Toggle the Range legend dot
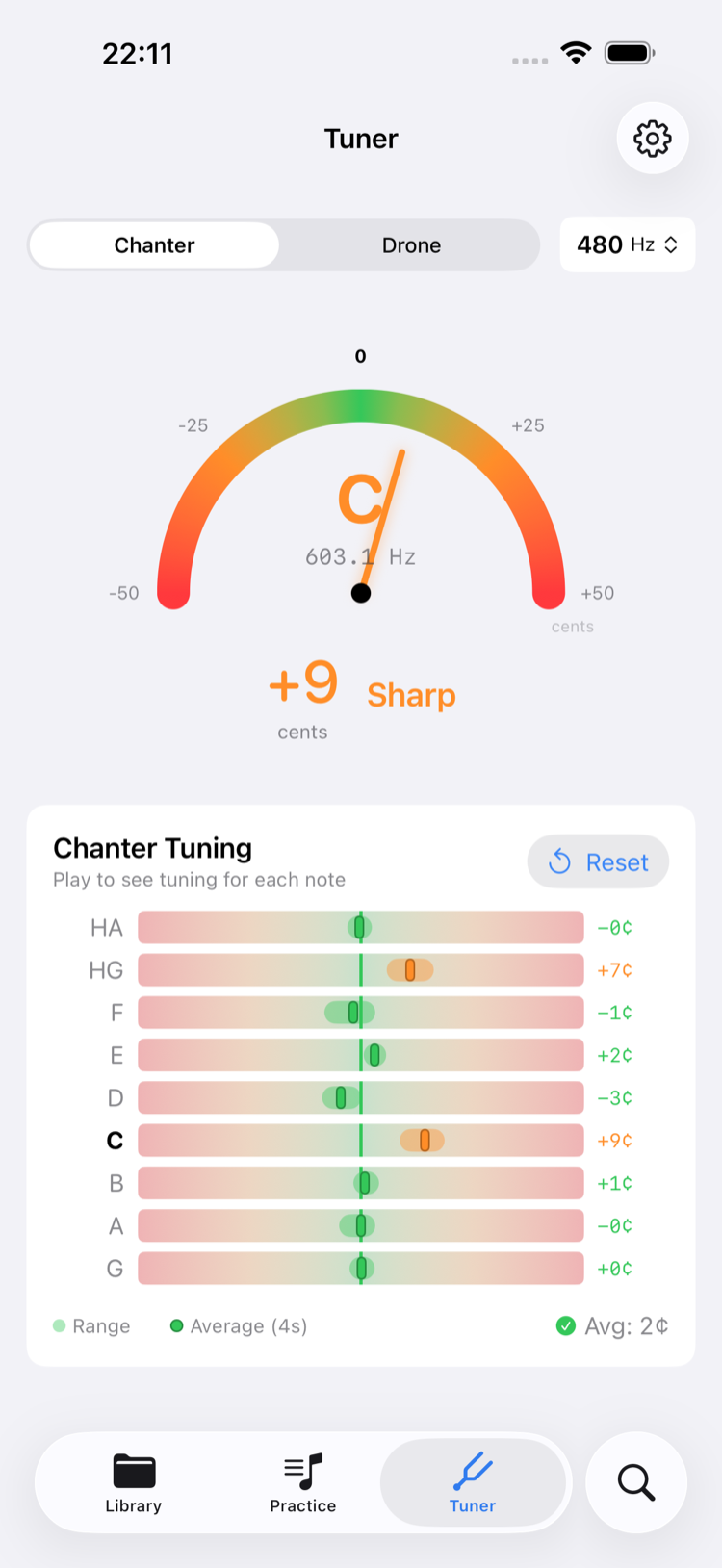Viewport: 722px width, 1568px height. coord(60,1325)
